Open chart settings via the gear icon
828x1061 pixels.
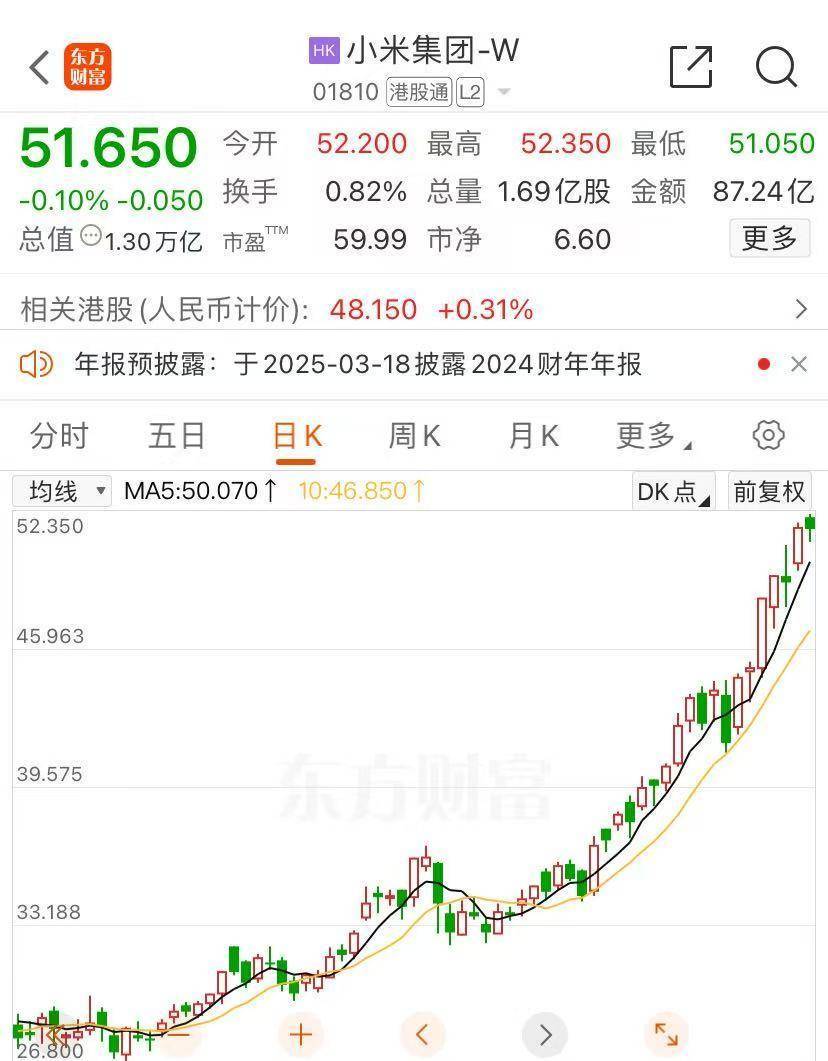coord(768,435)
